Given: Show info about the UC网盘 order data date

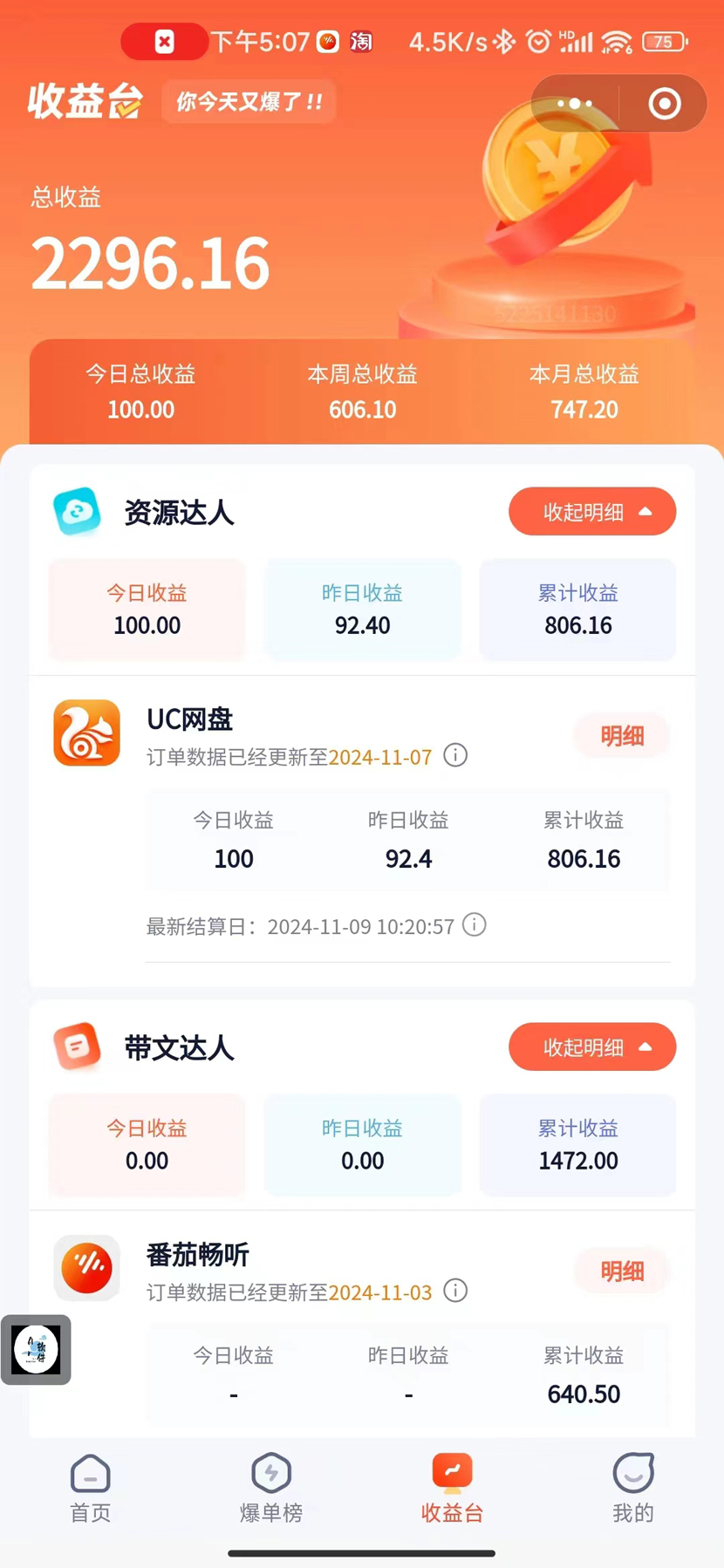Looking at the screenshot, I should coord(455,755).
